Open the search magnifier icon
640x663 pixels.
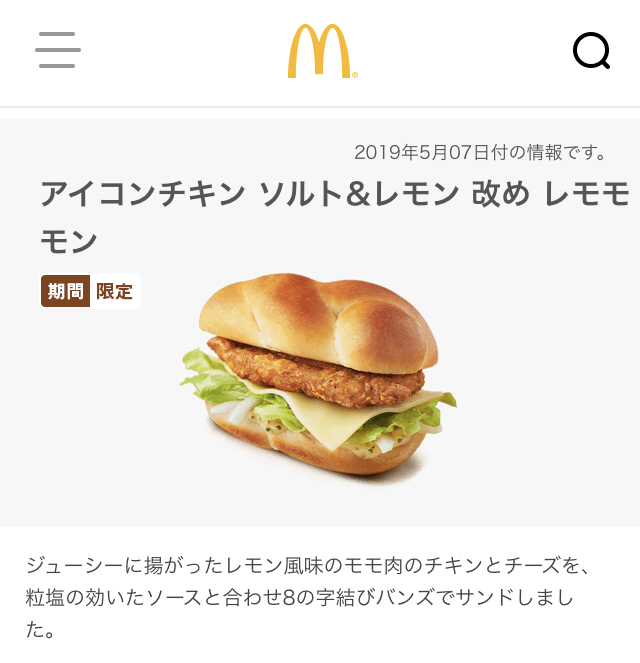[591, 51]
